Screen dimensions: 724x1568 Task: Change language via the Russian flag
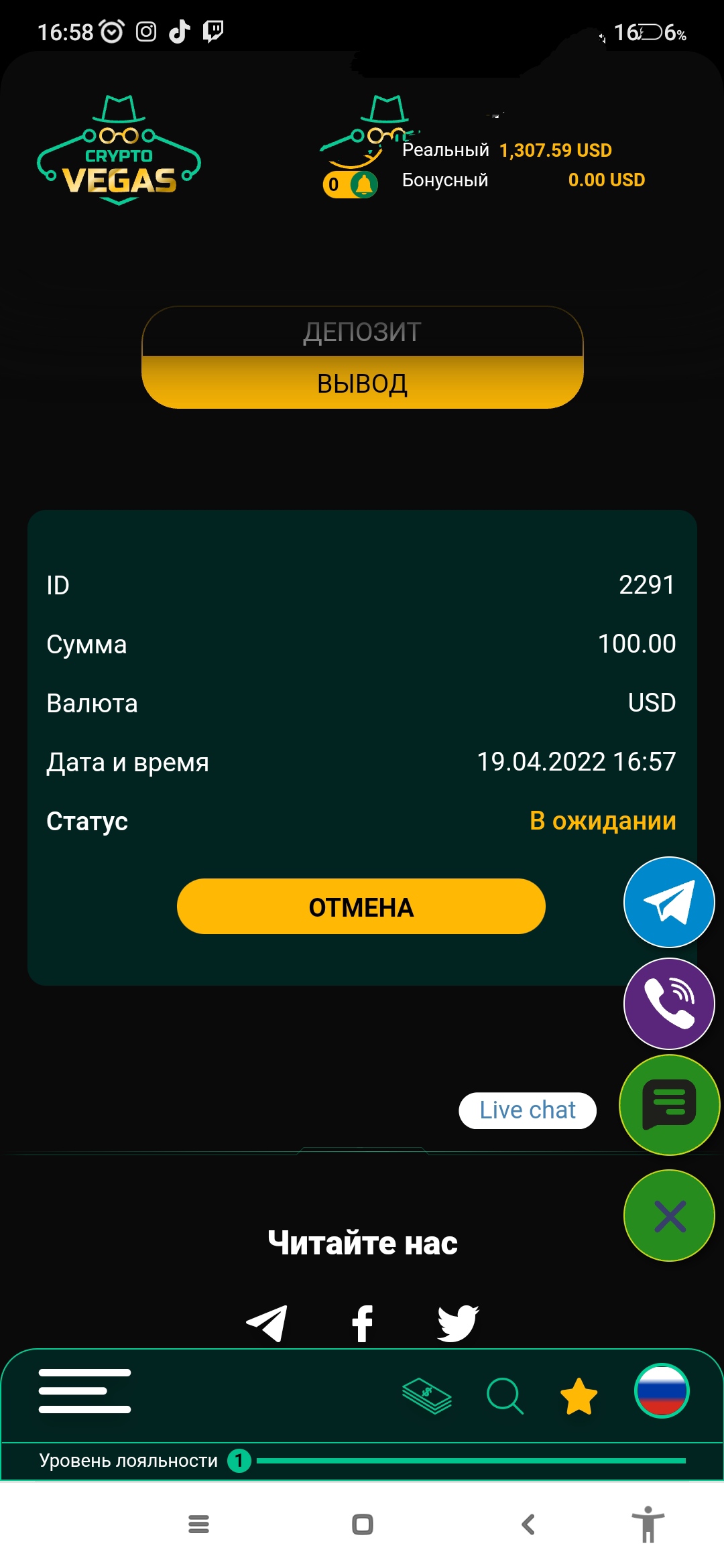662,1391
